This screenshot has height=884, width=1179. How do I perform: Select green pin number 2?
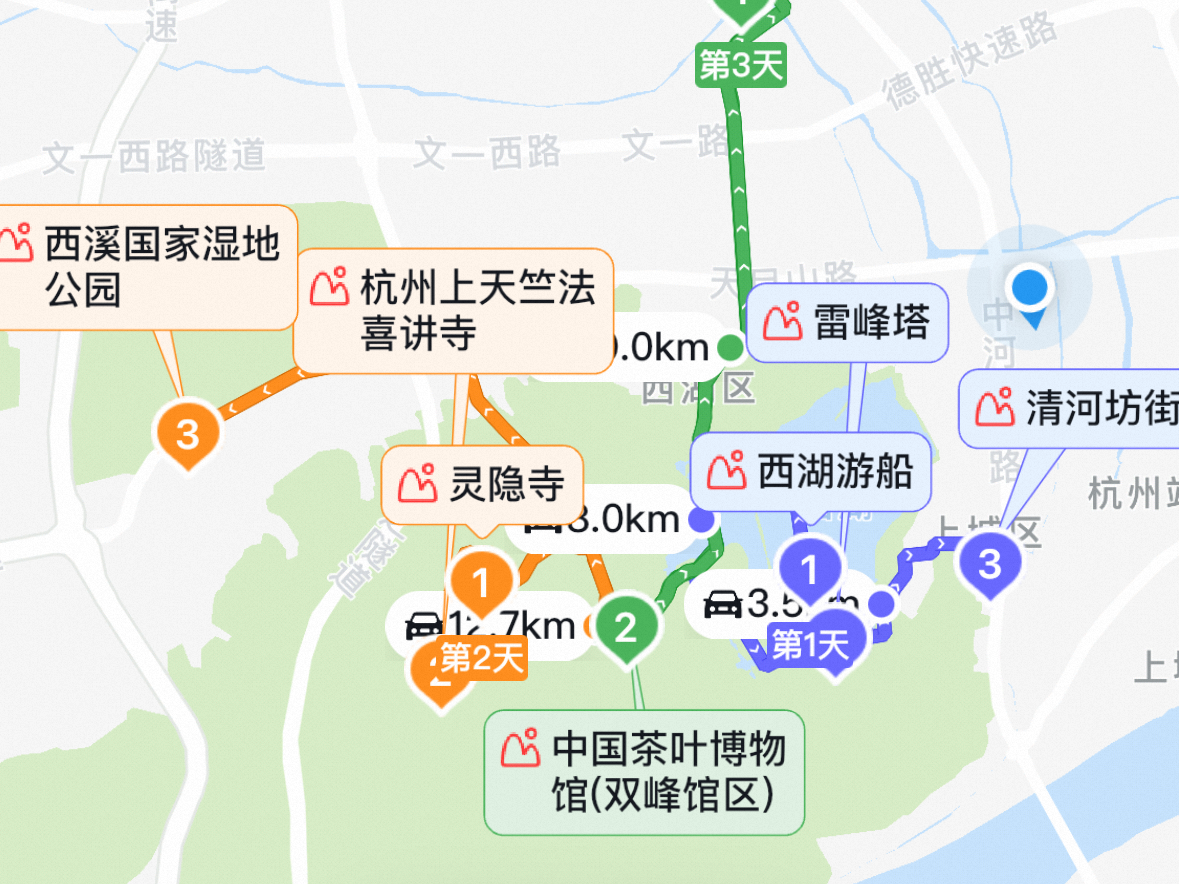pyautogui.click(x=626, y=628)
